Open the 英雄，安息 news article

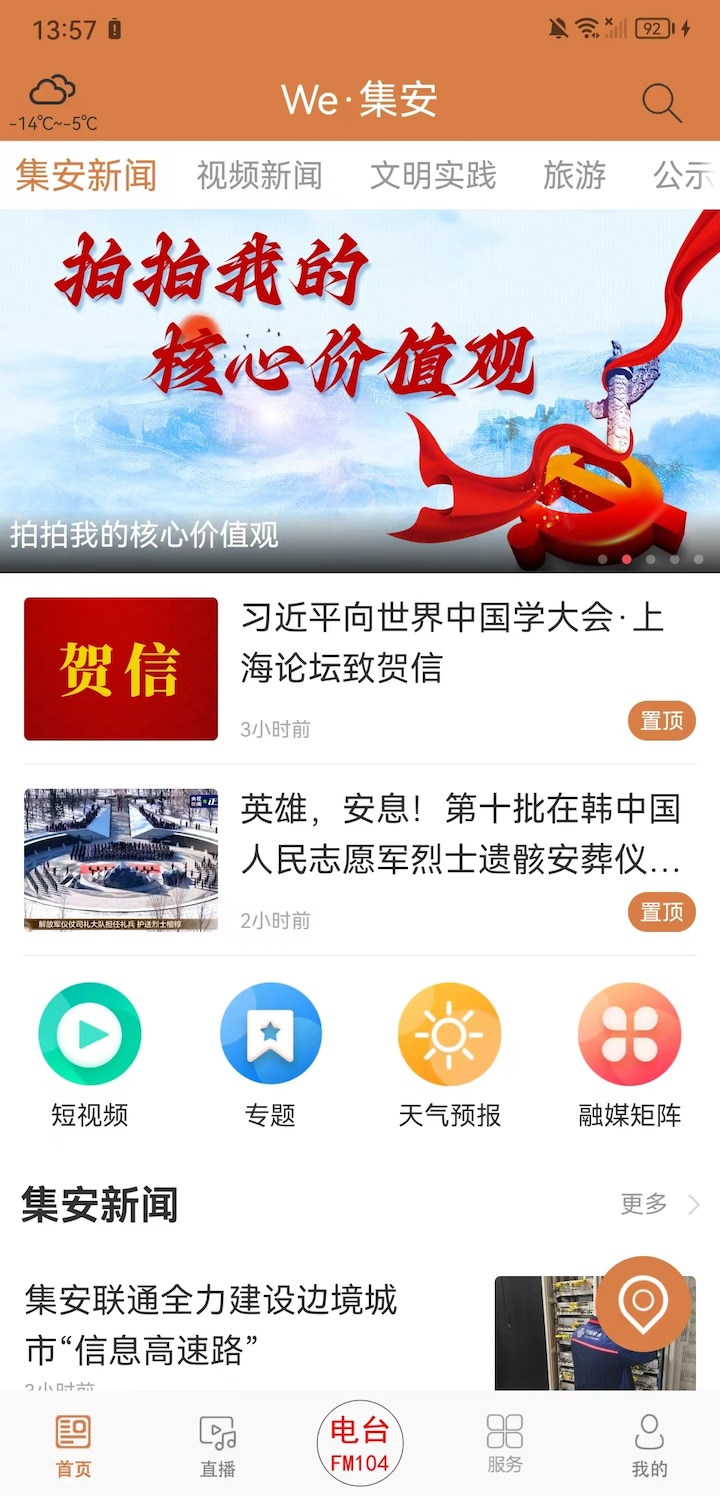(460, 834)
